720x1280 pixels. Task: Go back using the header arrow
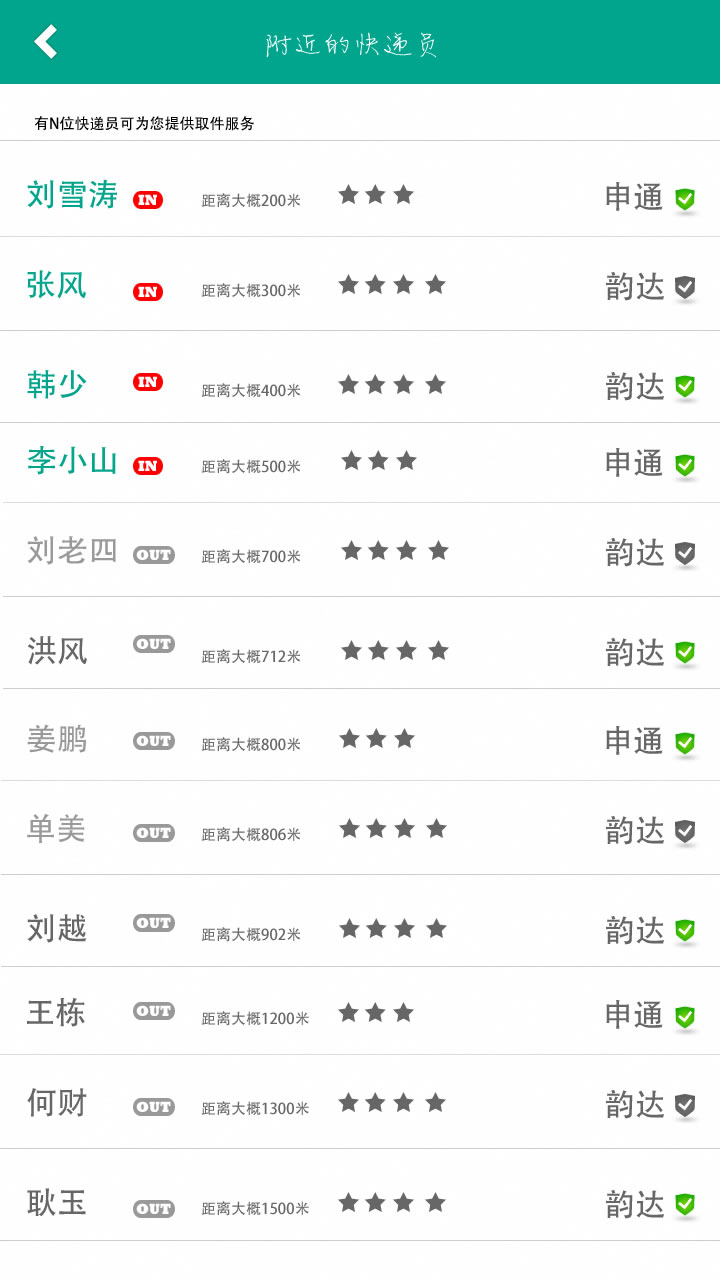46,42
